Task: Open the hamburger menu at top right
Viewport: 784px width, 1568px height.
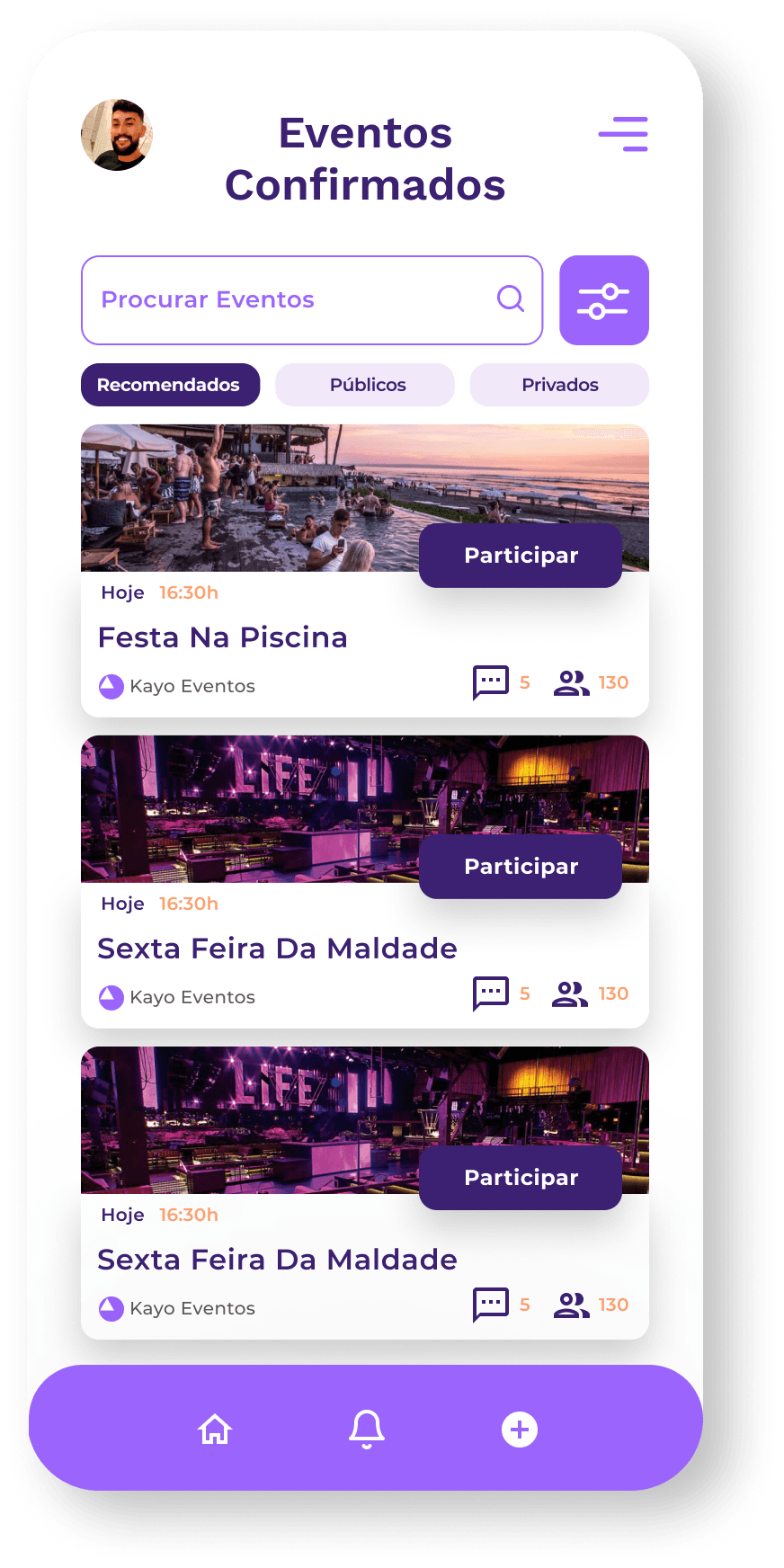Action: click(x=623, y=133)
